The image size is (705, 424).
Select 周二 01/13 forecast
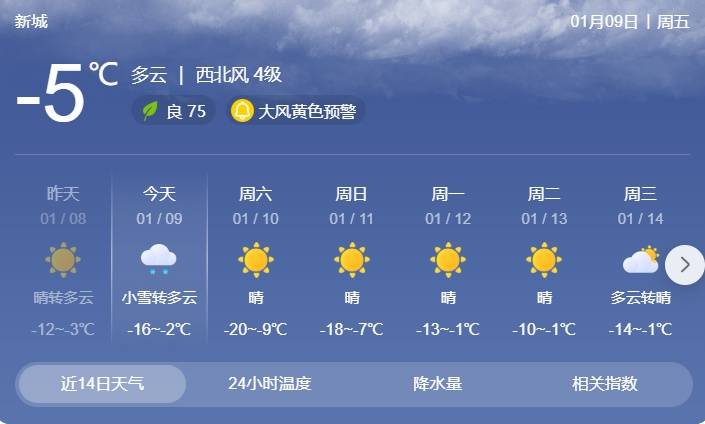(544, 260)
